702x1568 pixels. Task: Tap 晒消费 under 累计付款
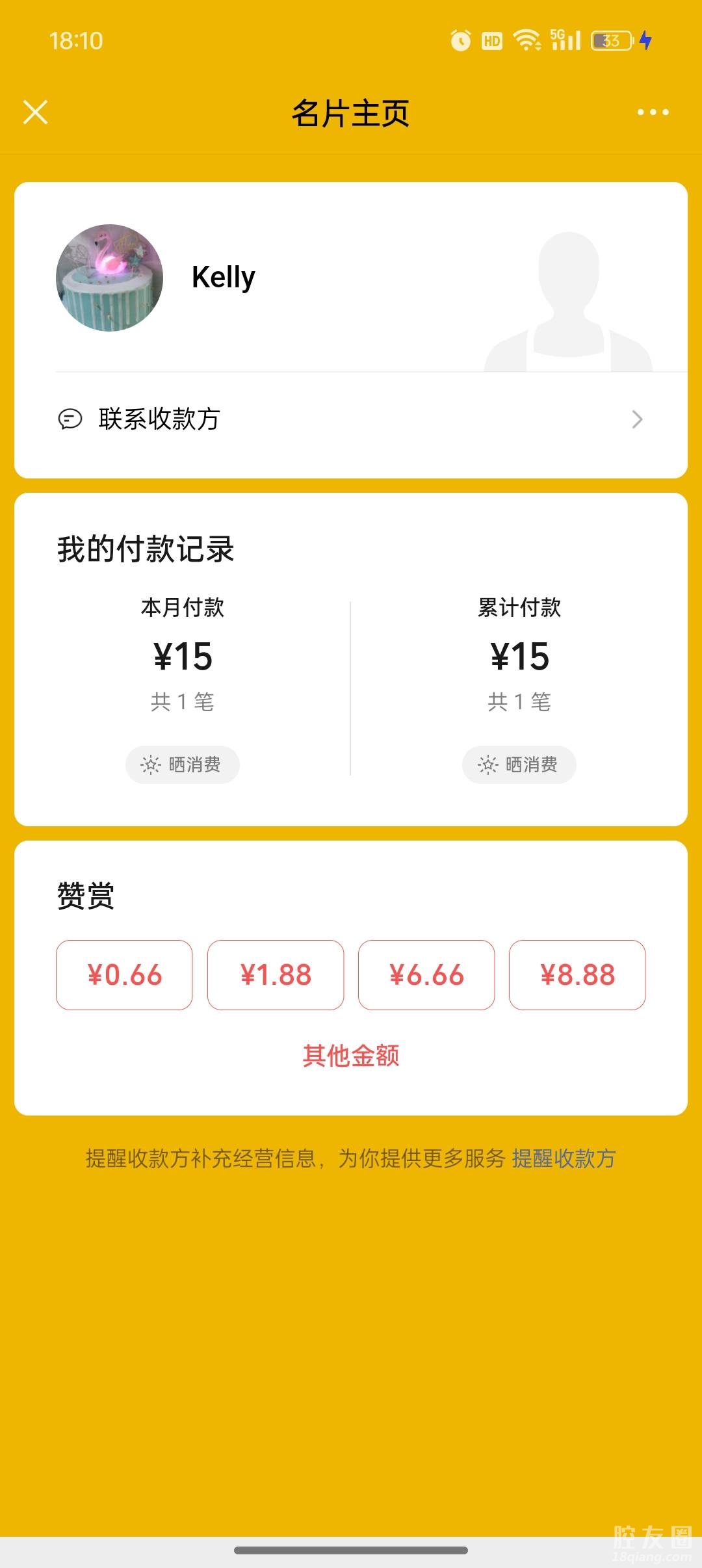click(x=519, y=764)
